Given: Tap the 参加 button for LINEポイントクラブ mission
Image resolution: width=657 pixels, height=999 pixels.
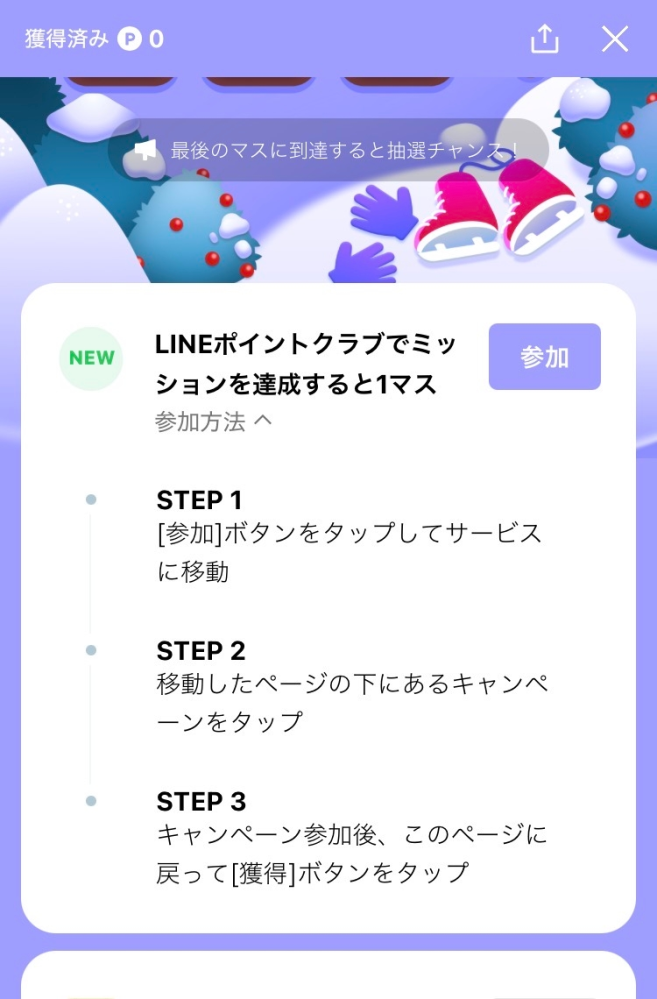Looking at the screenshot, I should [544, 357].
